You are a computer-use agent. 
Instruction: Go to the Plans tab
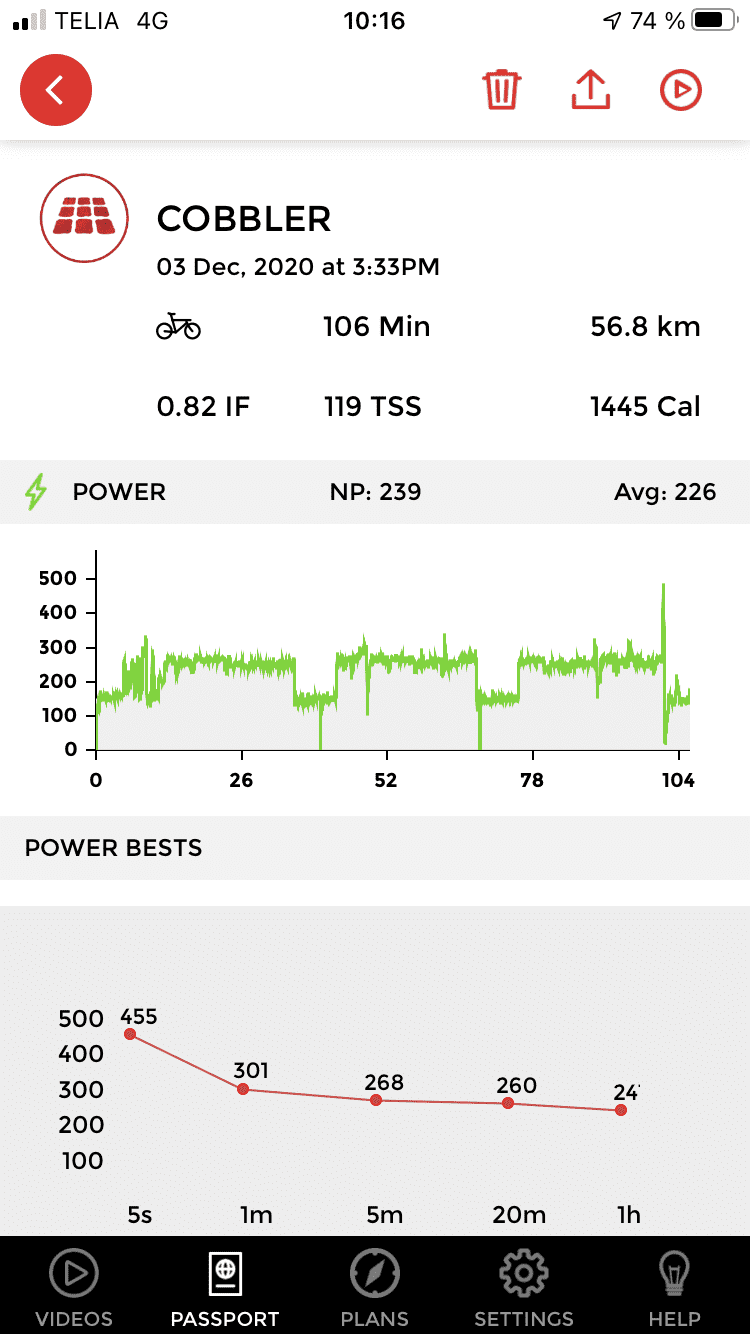[375, 1287]
